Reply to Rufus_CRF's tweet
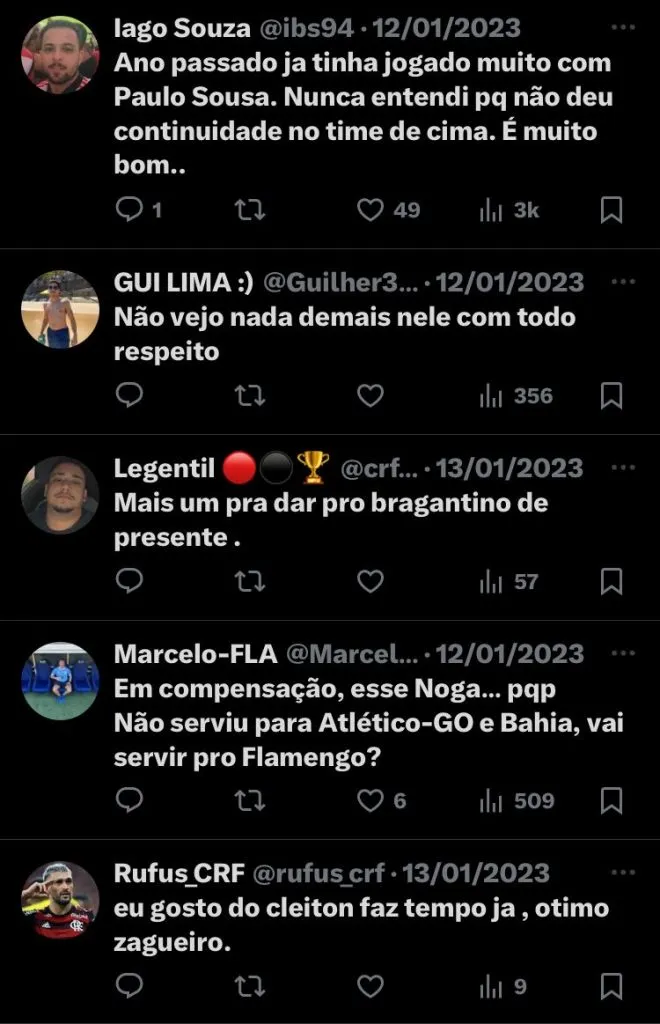This screenshot has width=660, height=1024. click(x=130, y=987)
